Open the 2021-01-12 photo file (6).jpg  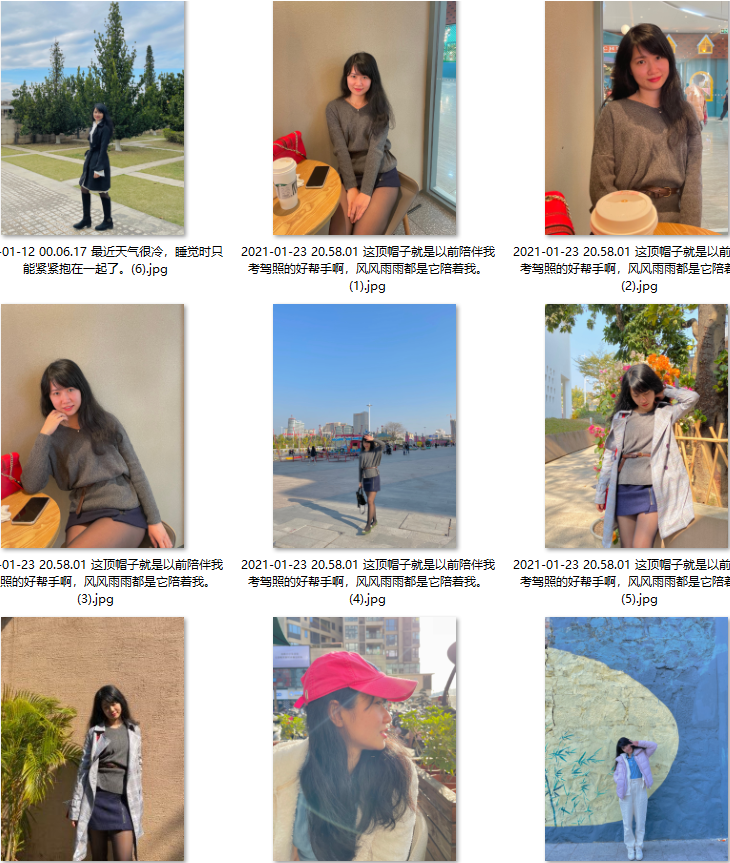[x=93, y=118]
